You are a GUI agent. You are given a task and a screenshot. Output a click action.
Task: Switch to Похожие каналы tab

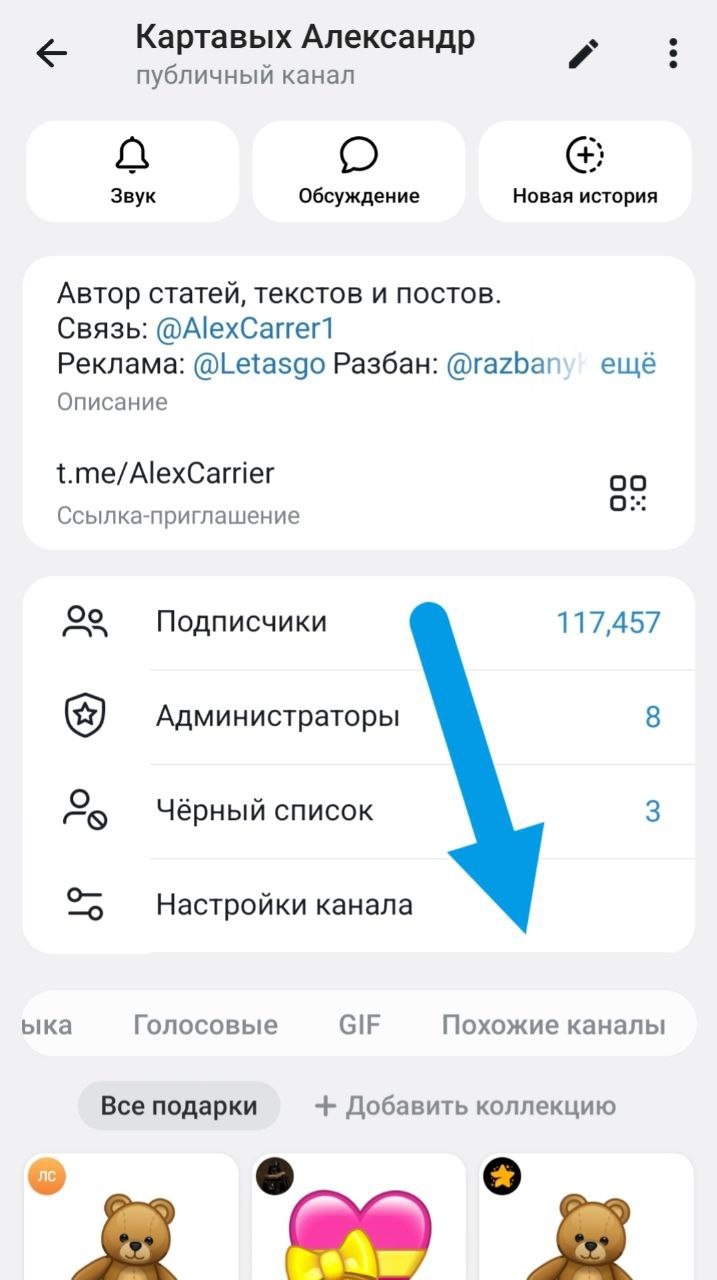point(553,1025)
